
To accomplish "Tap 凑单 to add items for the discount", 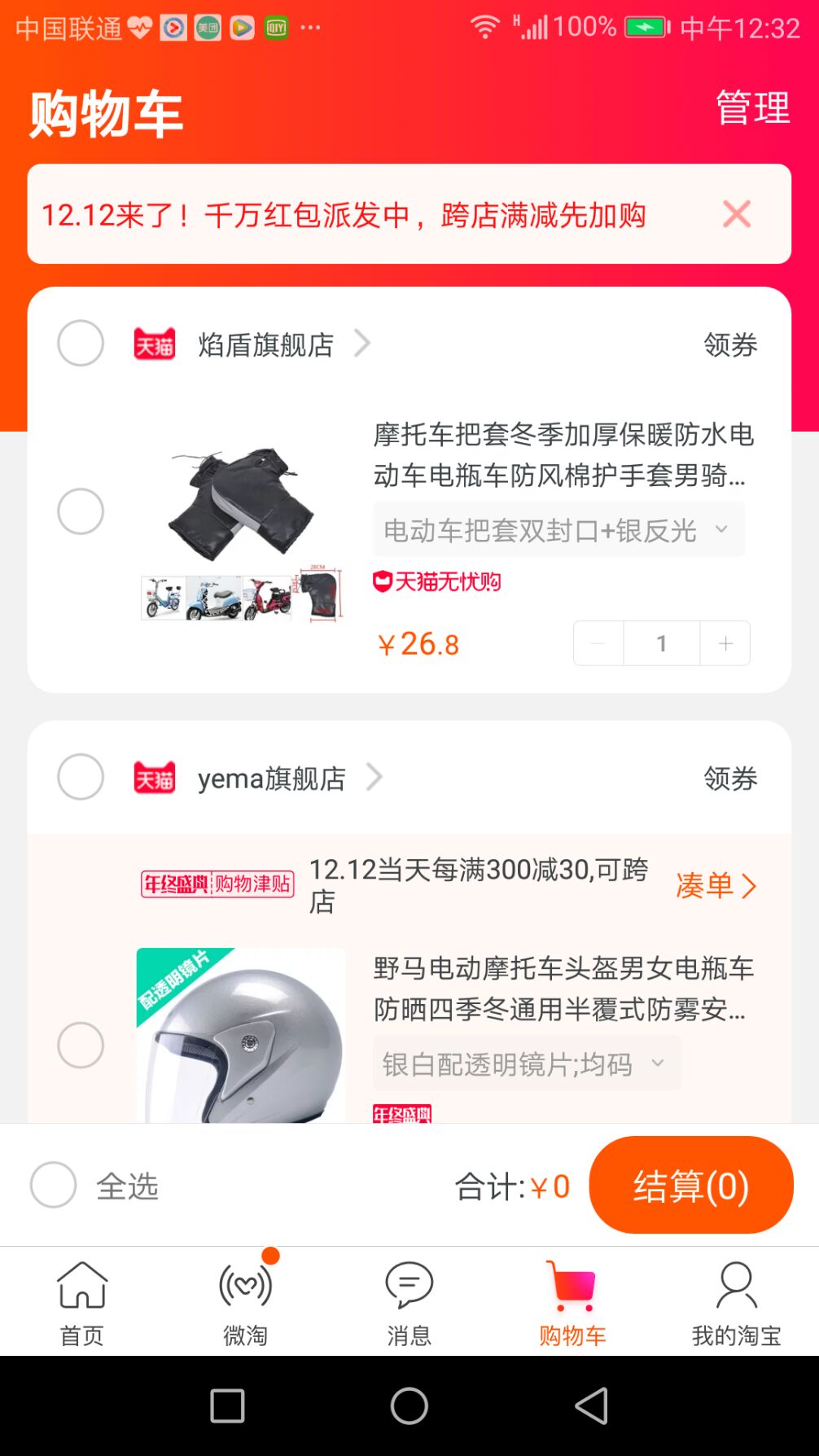I will tap(716, 885).
